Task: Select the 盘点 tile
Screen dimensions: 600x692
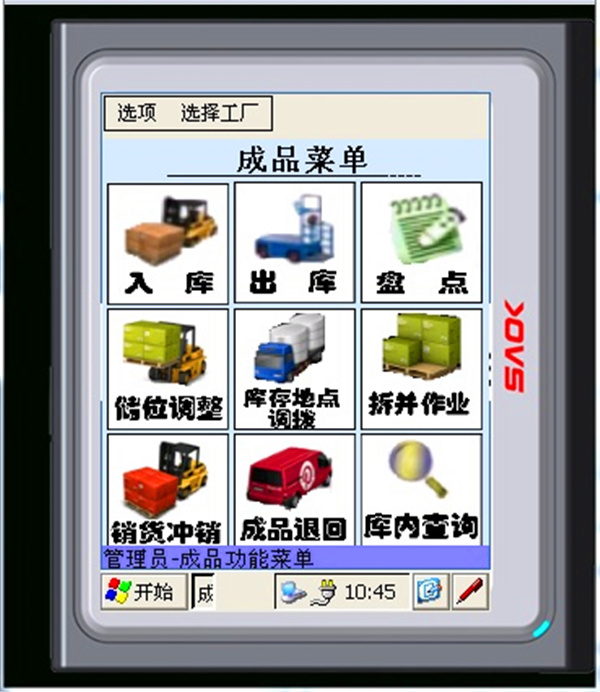Action: pyautogui.click(x=421, y=241)
